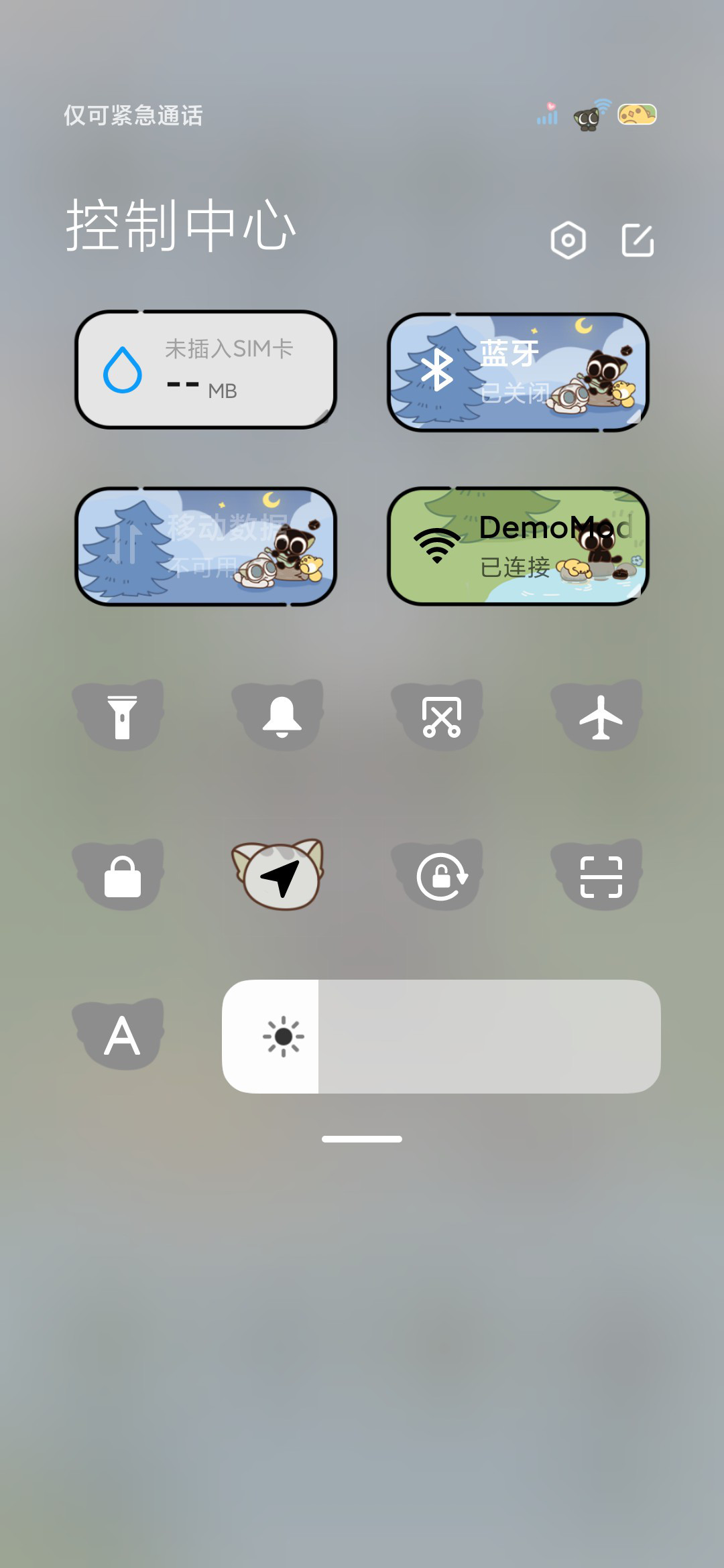724x1568 pixels.
Task: Toggle the DemoMod Wi-Fi tile
Action: point(518,546)
